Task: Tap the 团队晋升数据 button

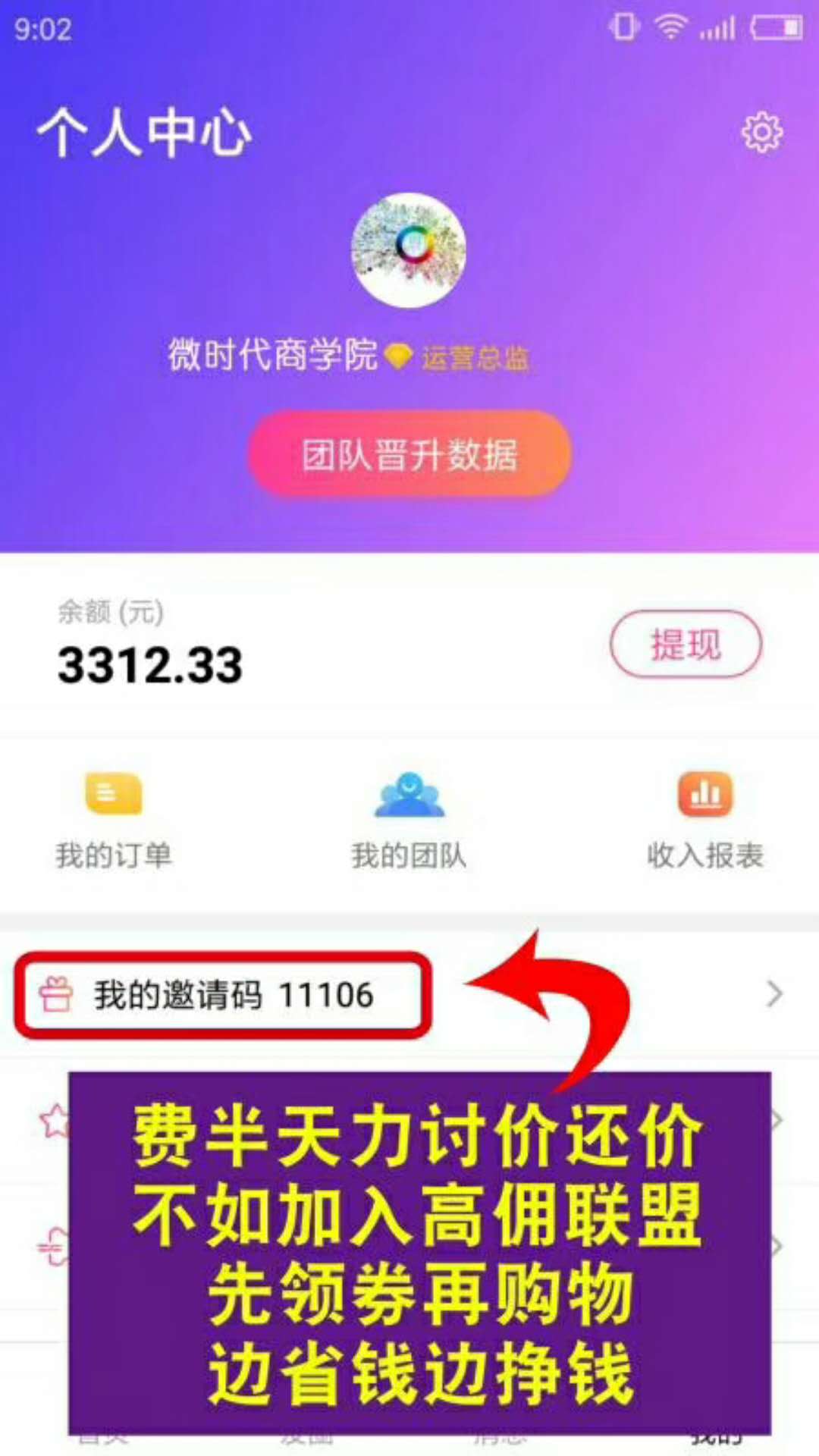Action: click(409, 453)
